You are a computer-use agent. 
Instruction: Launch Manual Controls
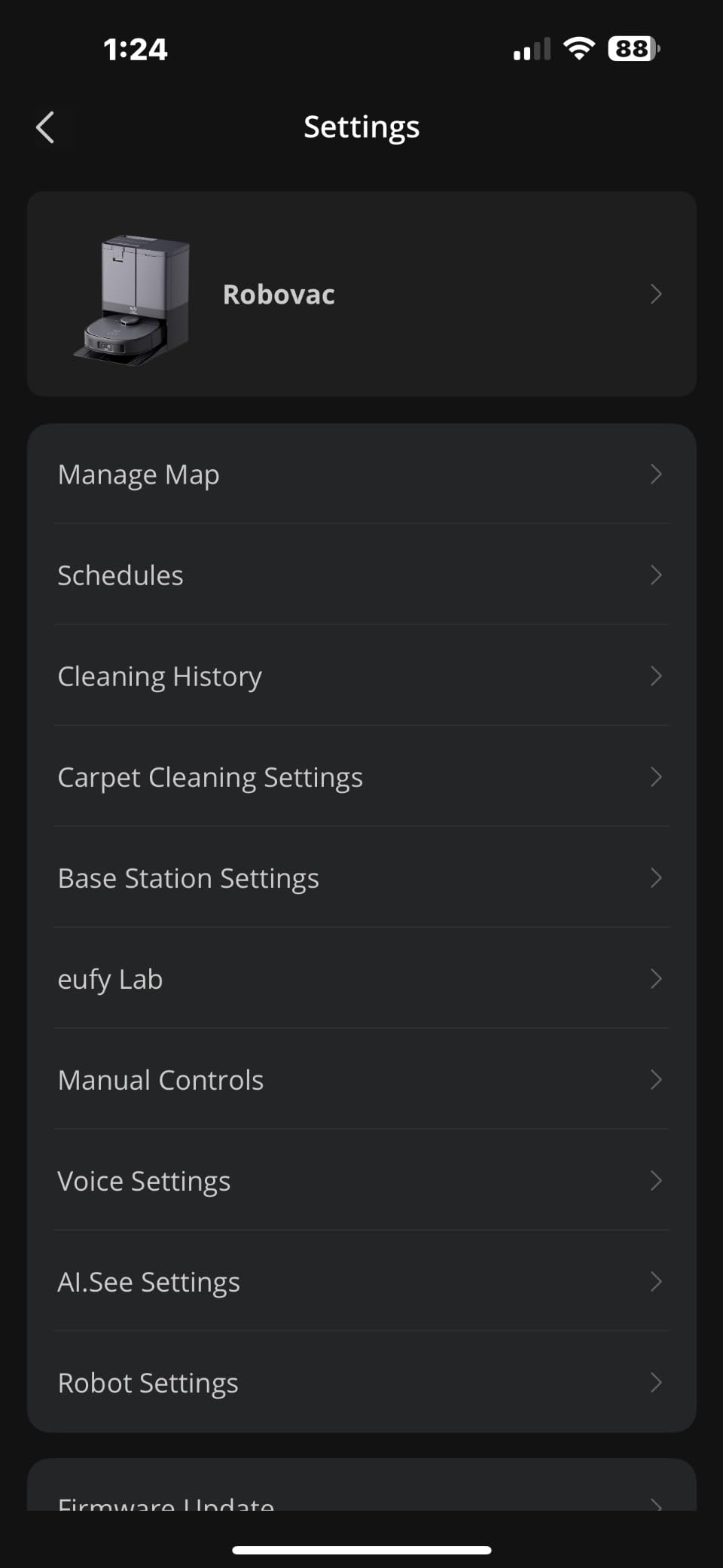[361, 1080]
